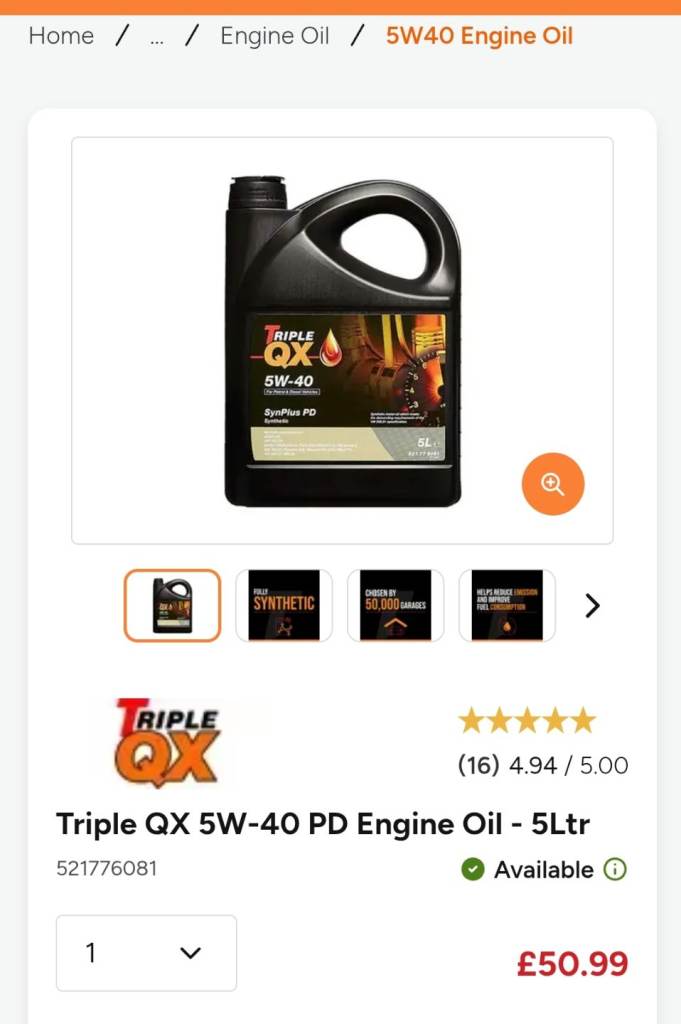Select the oil bottle thumbnail
681x1024 pixels.
(172, 605)
